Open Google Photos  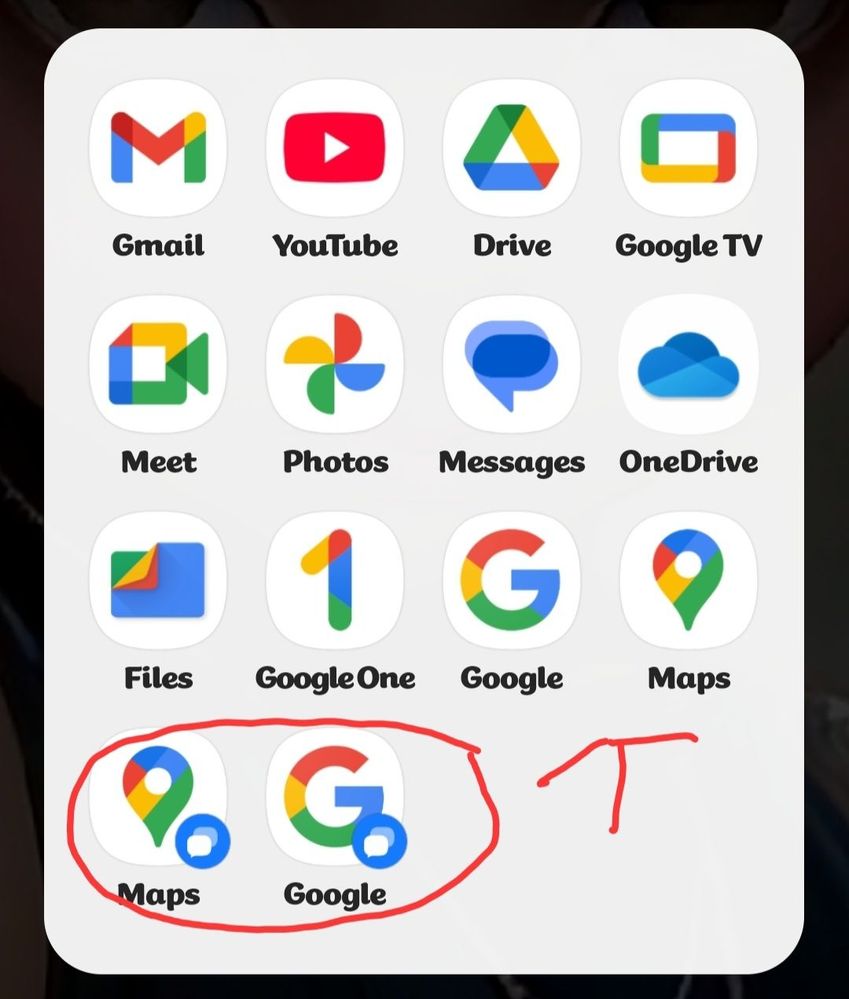(335, 364)
